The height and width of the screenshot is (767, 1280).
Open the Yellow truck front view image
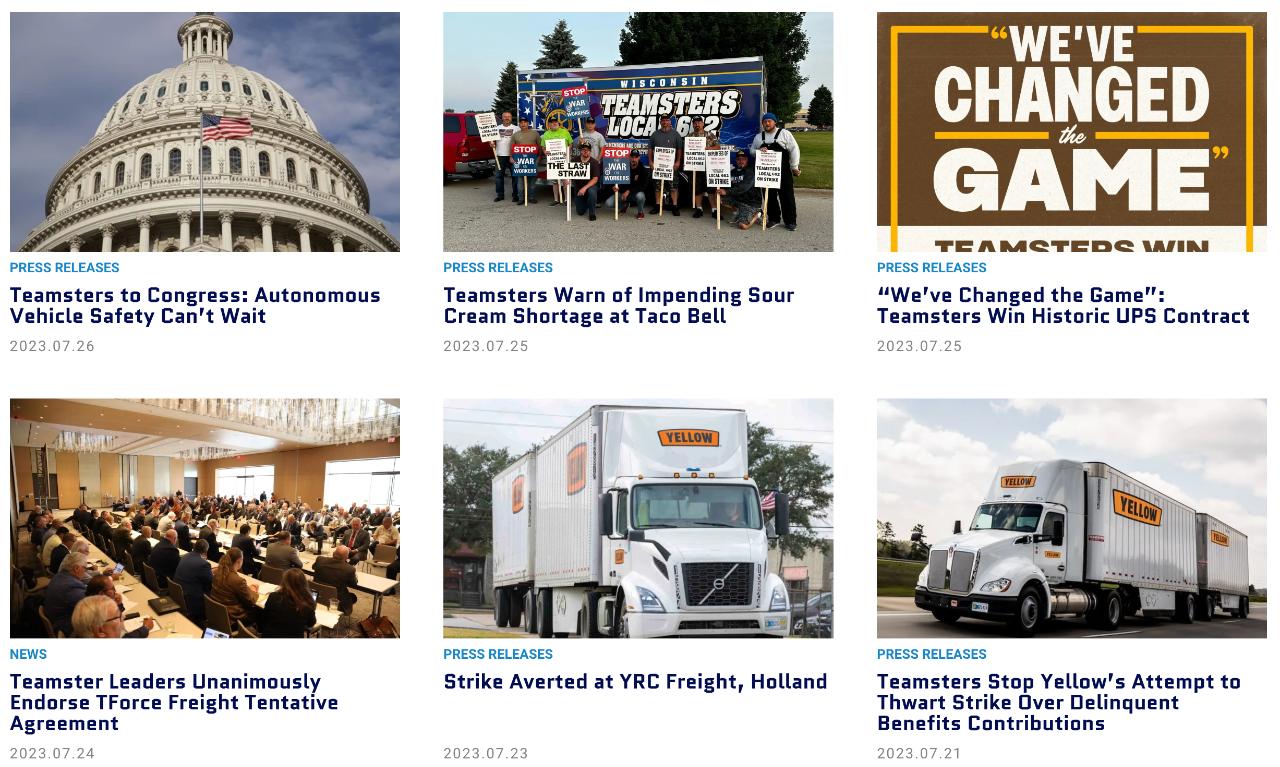coord(638,518)
